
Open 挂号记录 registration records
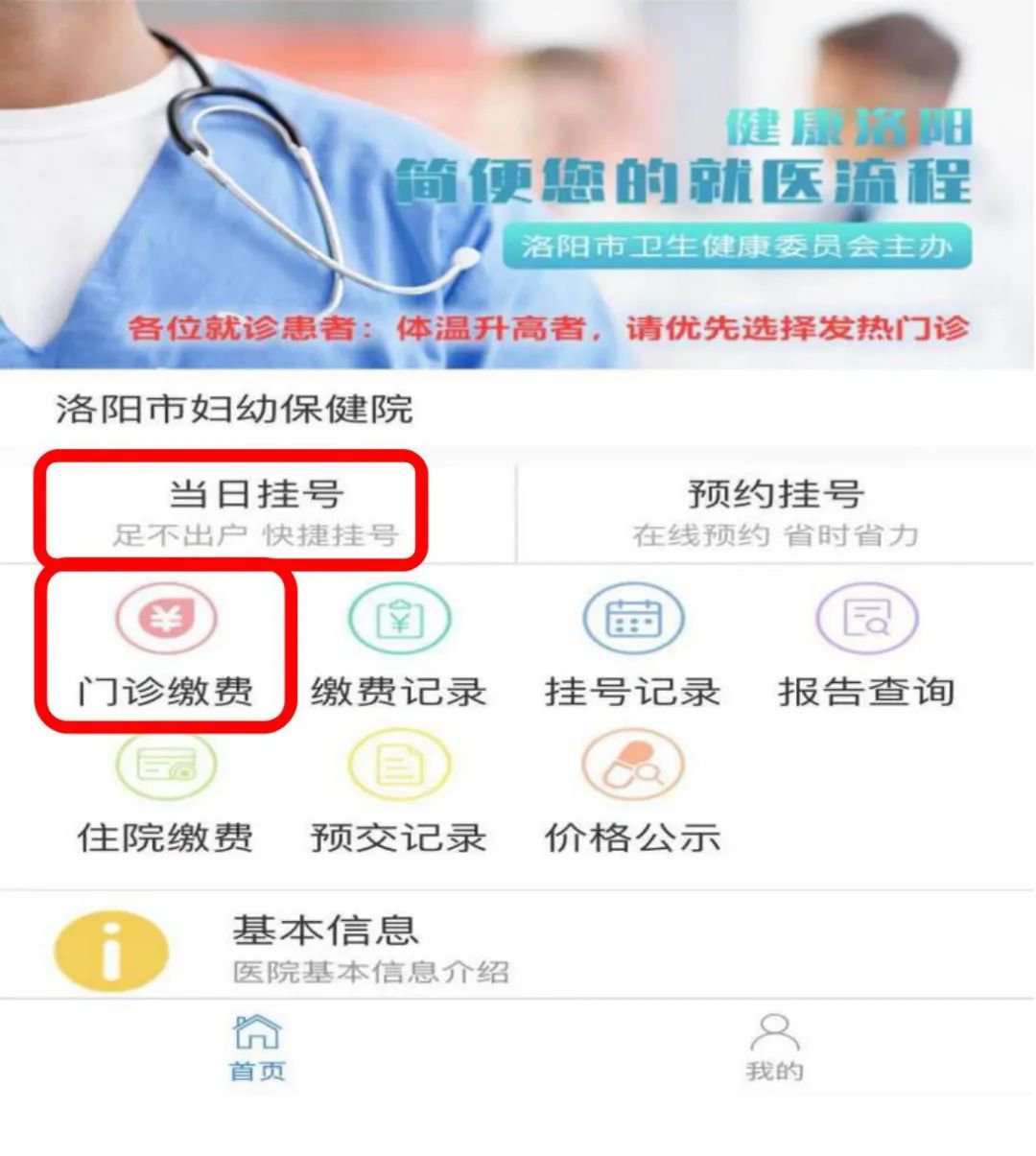632,648
